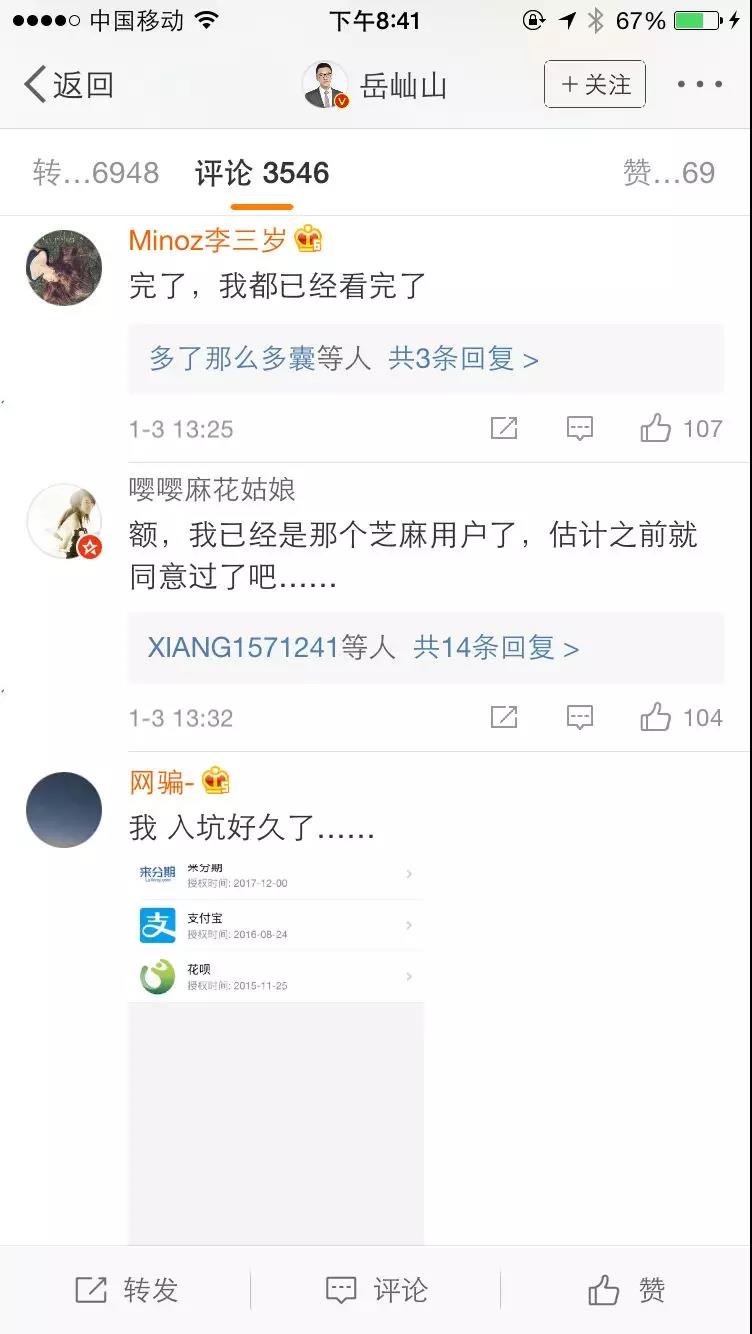752x1334 pixels.
Task: Write a comment via bottom 评论
Action: point(376,1290)
